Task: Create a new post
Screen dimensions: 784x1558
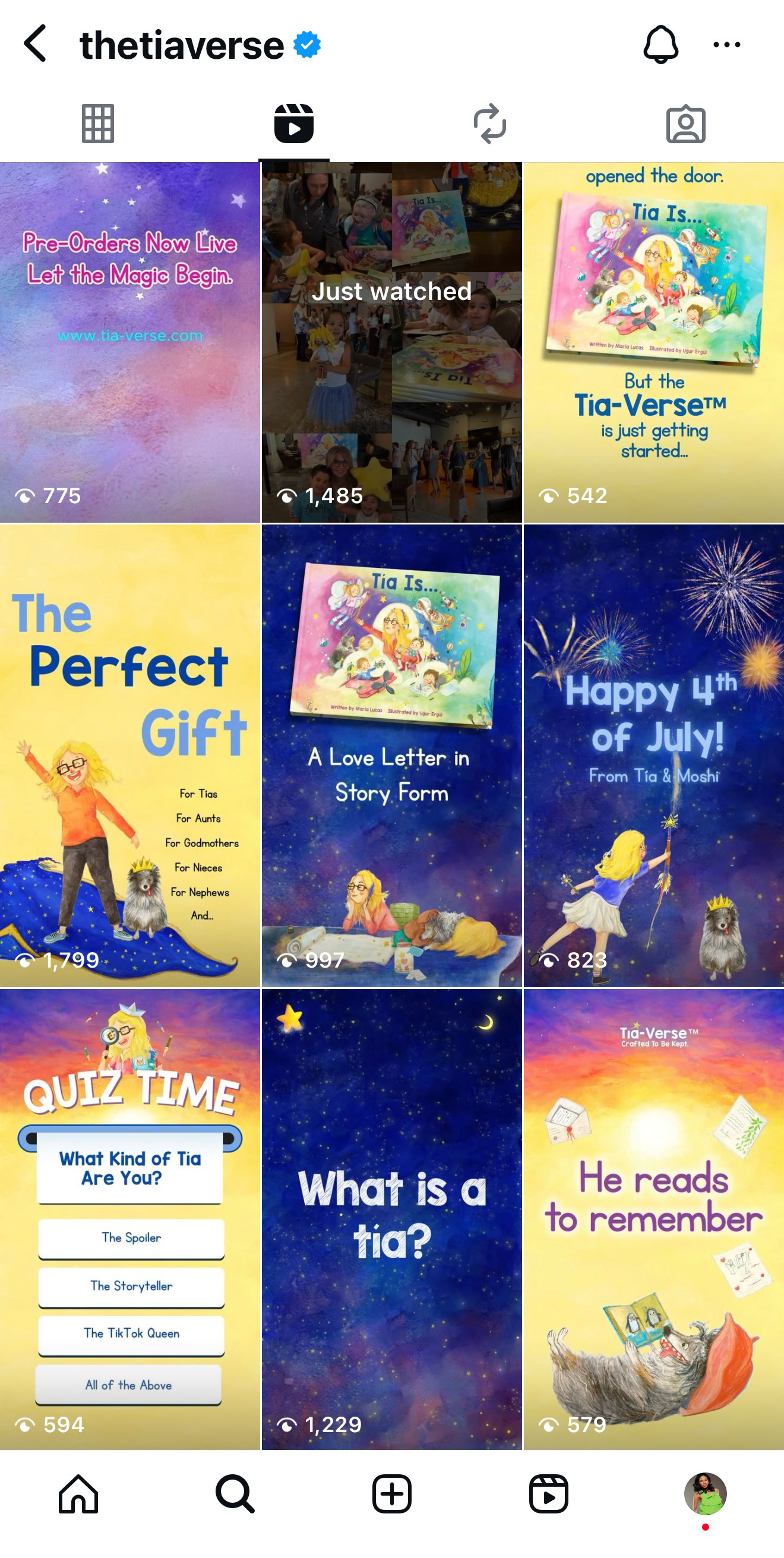Action: (x=392, y=1494)
